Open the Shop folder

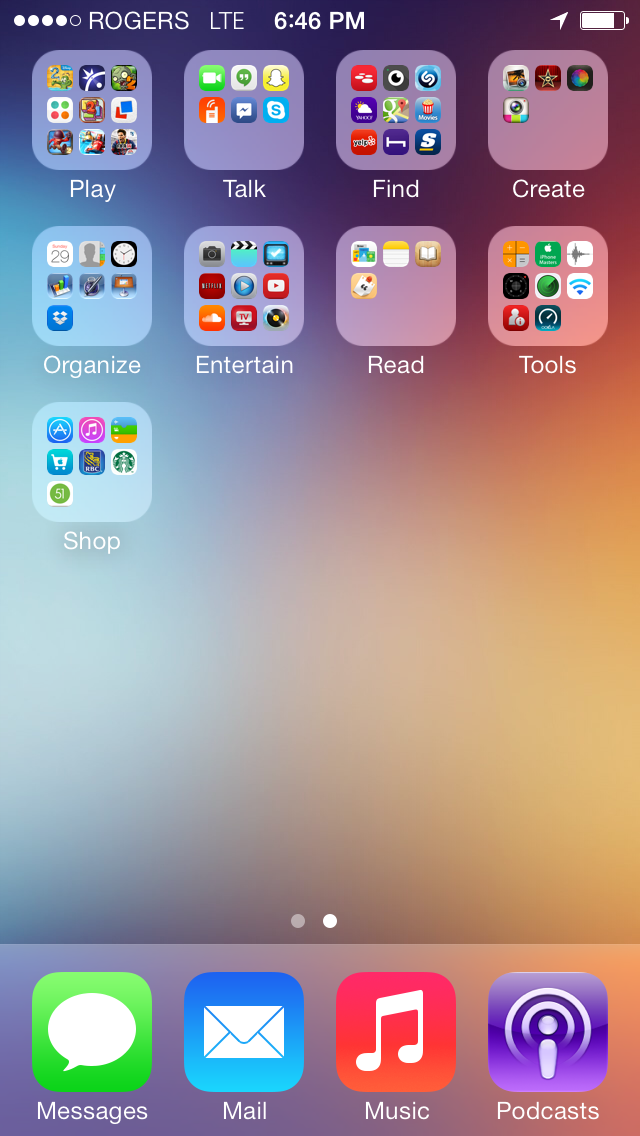tap(92, 462)
